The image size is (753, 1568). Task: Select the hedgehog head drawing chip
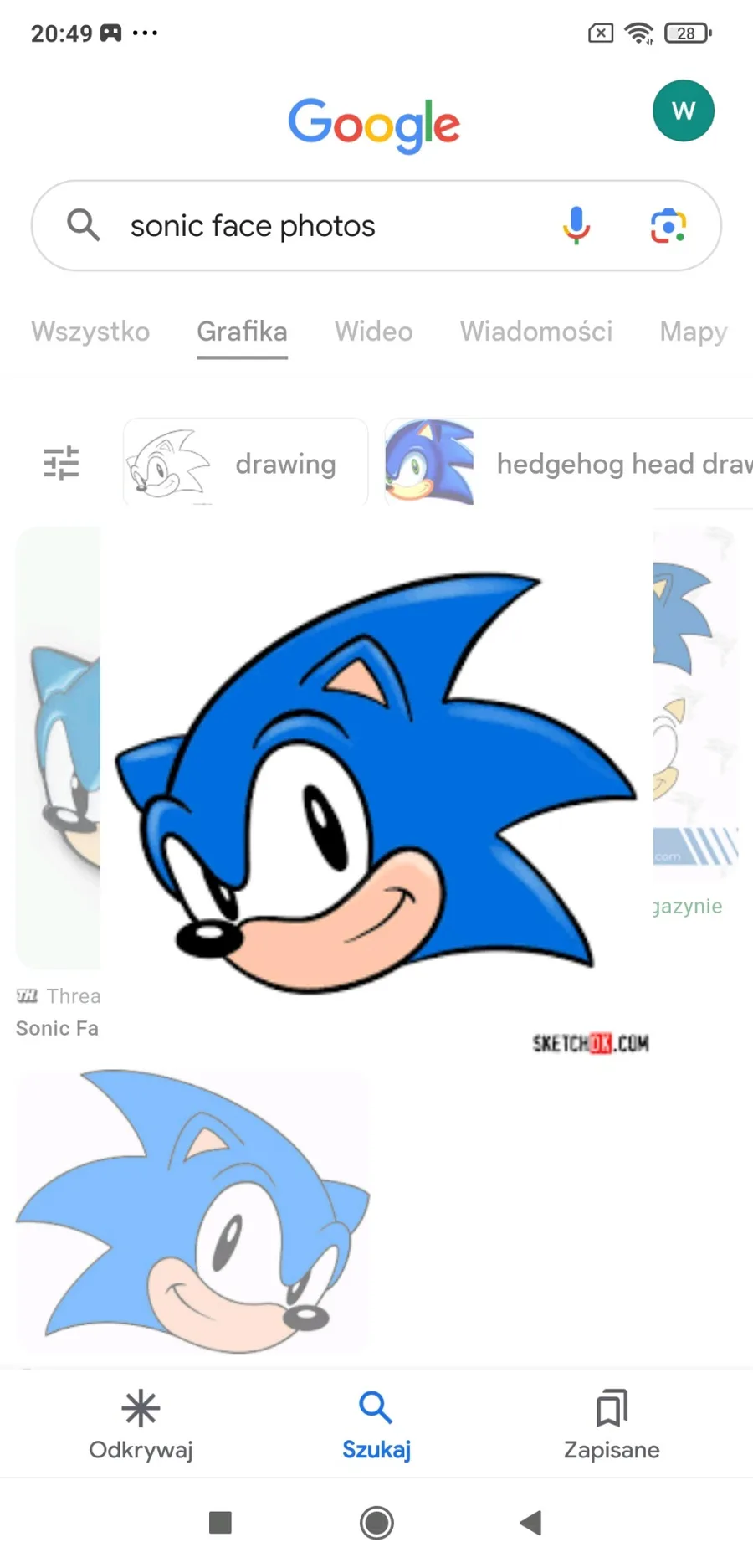click(x=569, y=463)
